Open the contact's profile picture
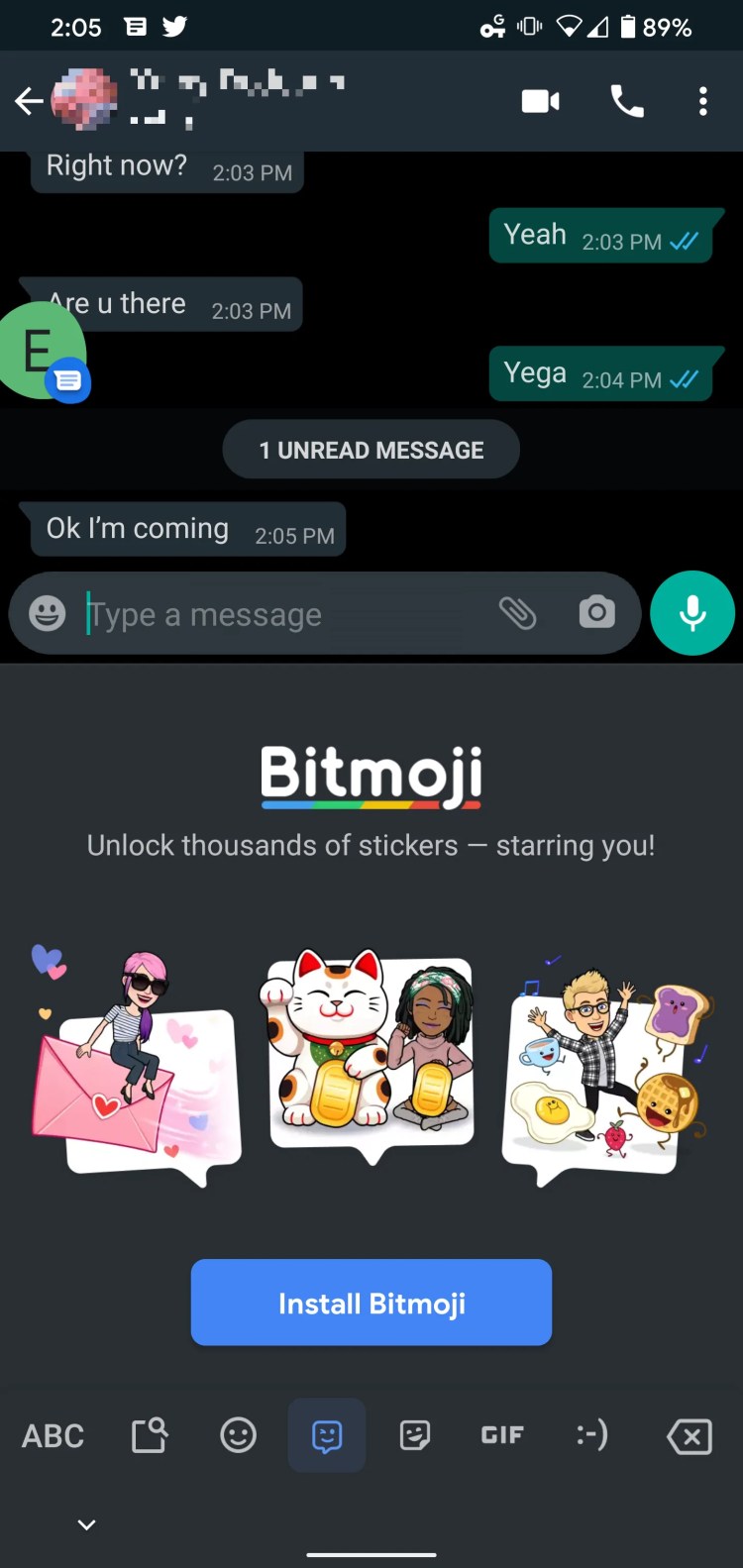The image size is (743, 1568). point(84,101)
